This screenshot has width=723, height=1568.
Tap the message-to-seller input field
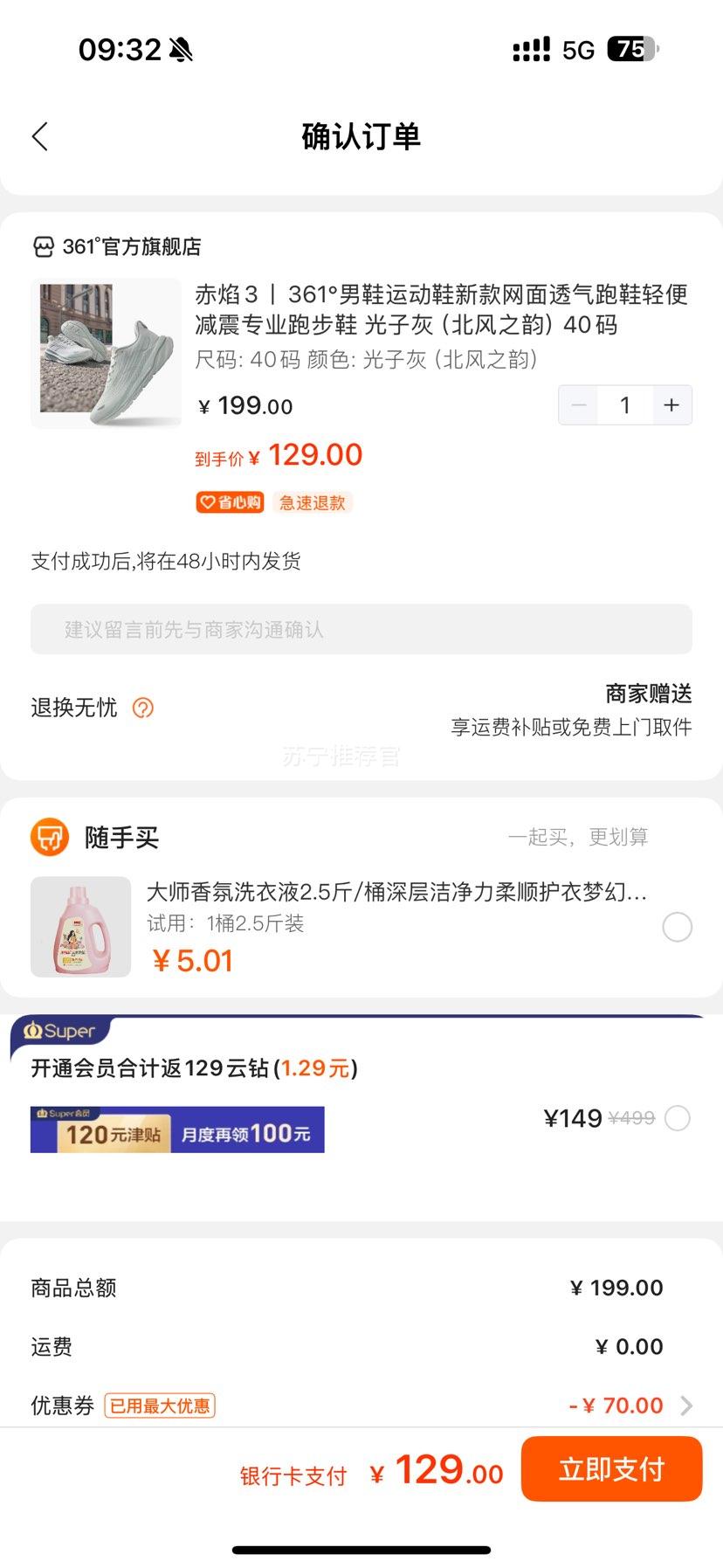361,629
